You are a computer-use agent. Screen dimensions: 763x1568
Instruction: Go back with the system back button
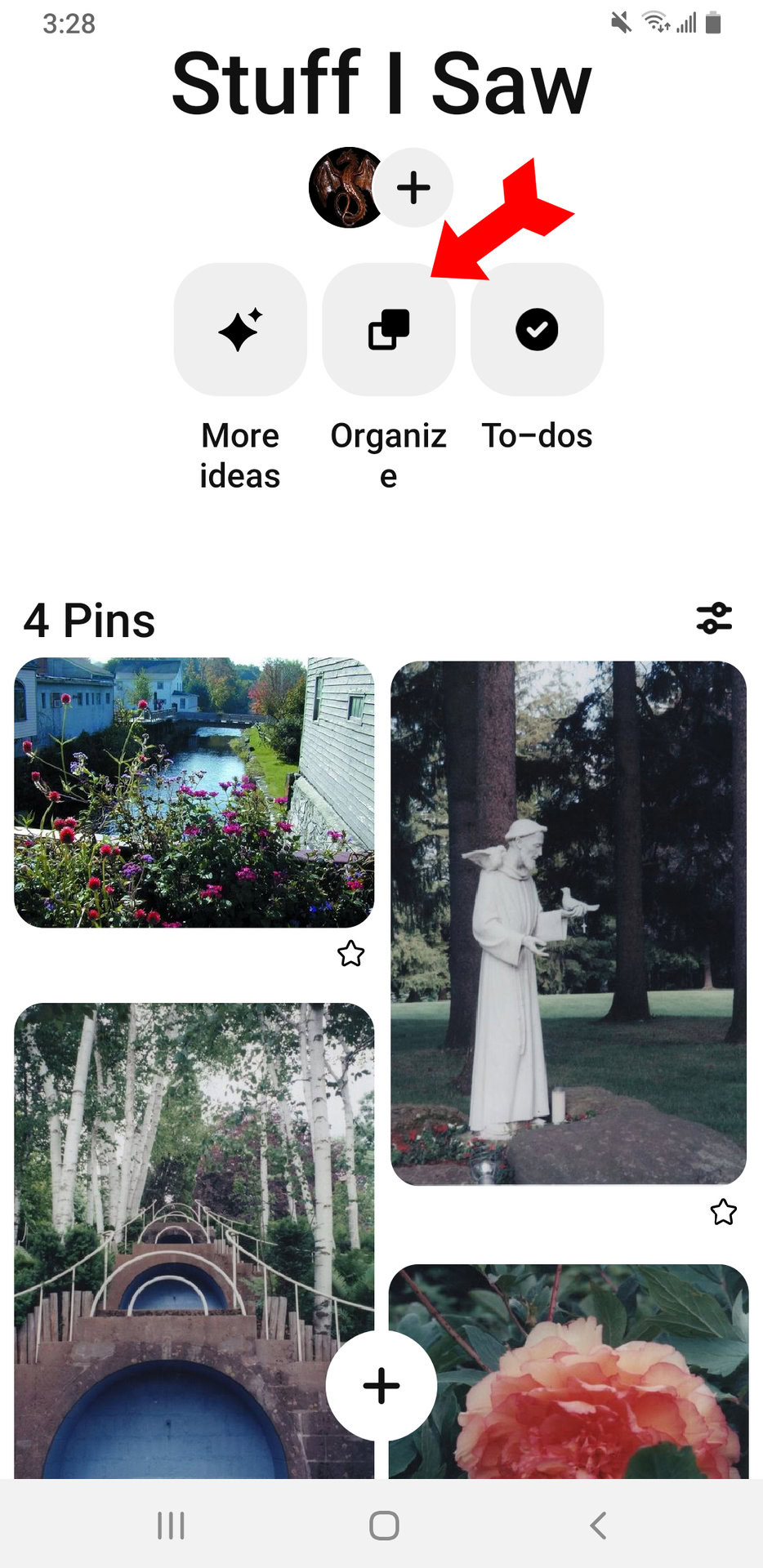click(x=598, y=1526)
